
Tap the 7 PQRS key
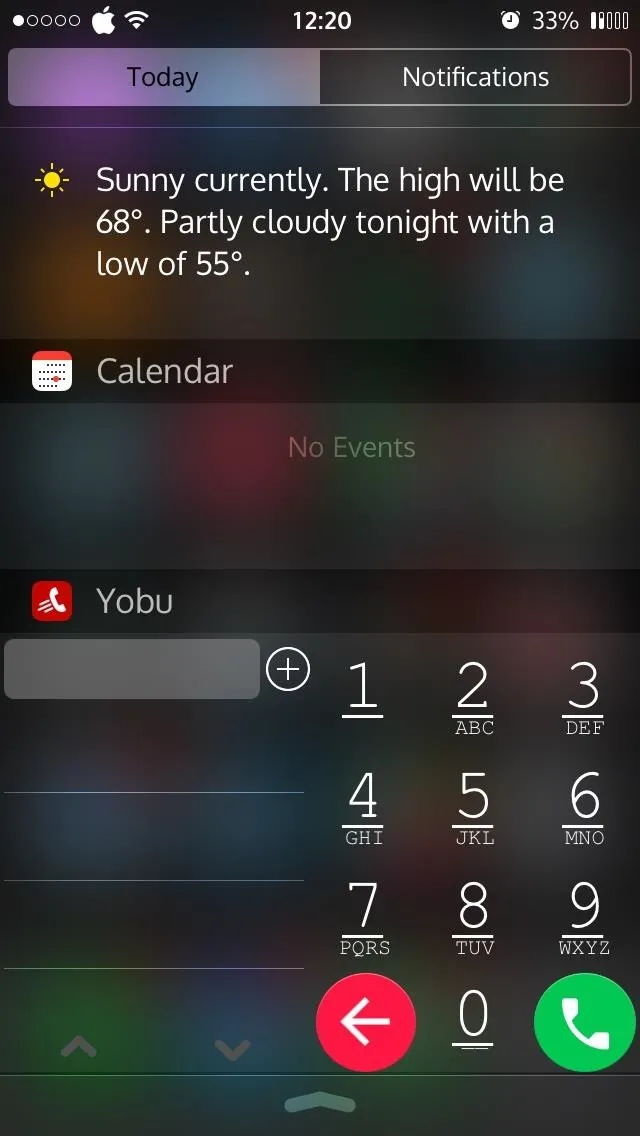click(364, 918)
